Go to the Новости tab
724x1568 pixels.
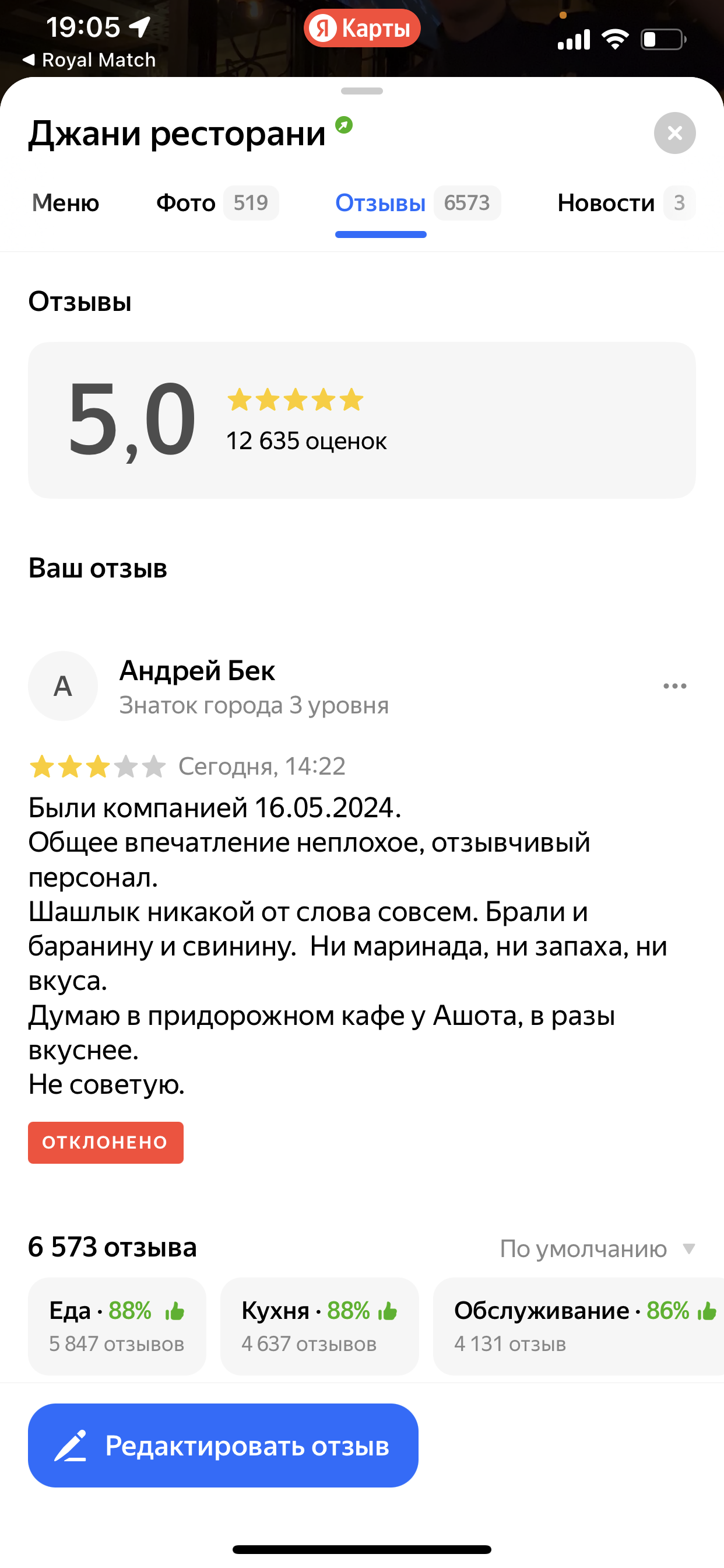[625, 204]
